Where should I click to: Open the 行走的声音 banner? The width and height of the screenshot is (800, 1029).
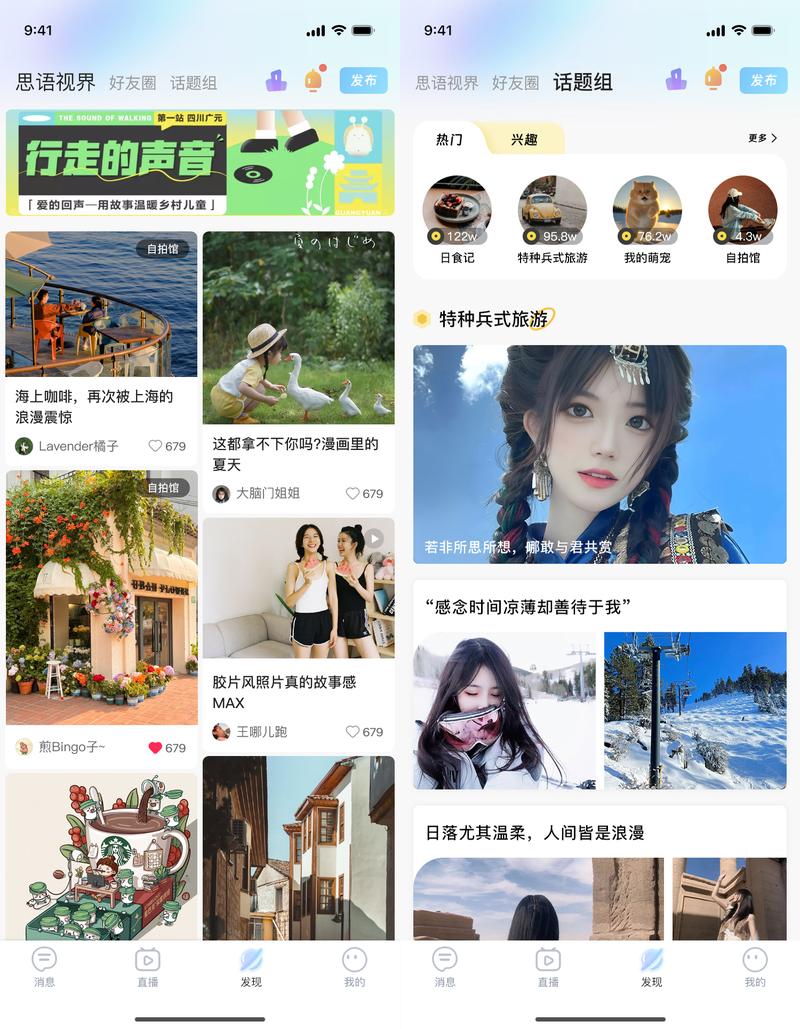200,163
